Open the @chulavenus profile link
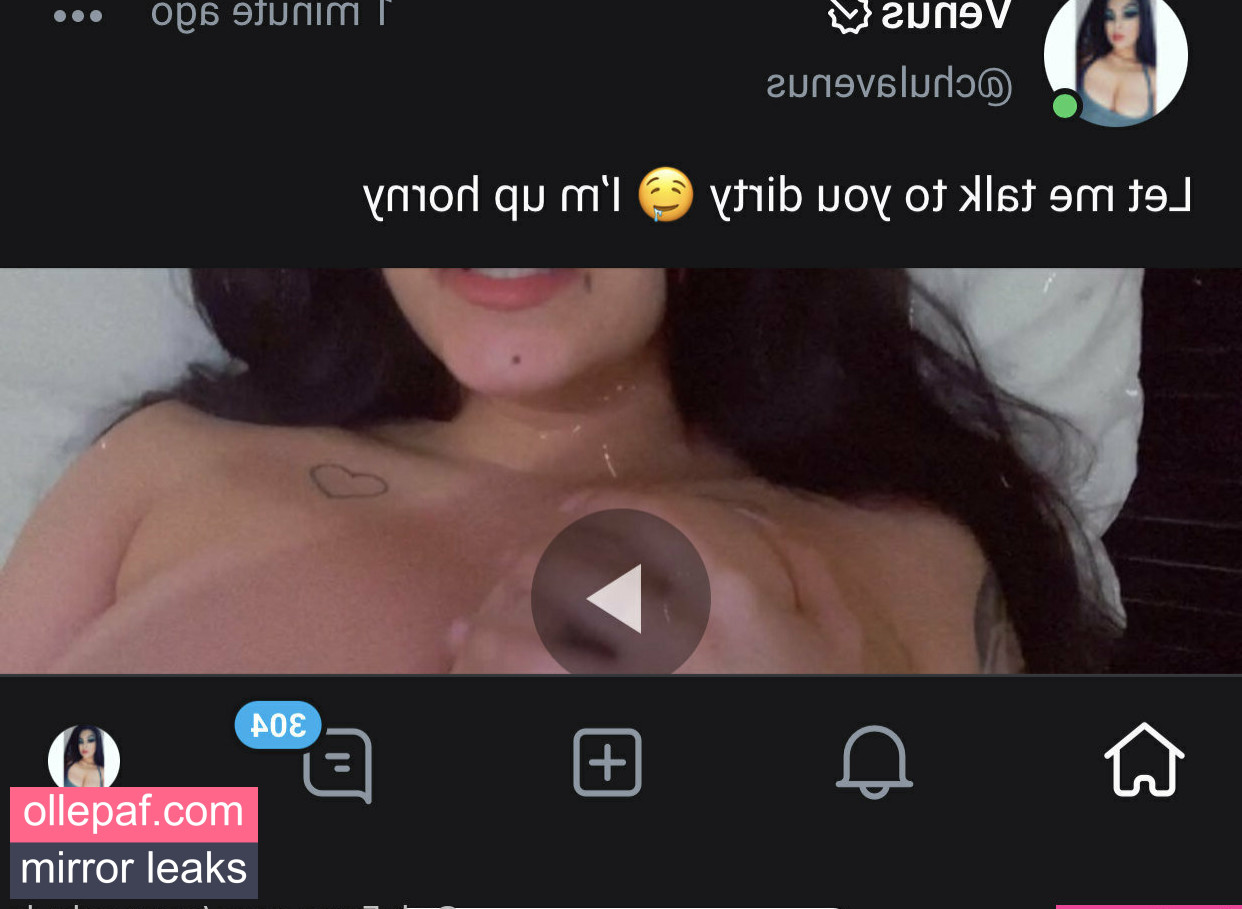The image size is (1242, 909). 889,86
